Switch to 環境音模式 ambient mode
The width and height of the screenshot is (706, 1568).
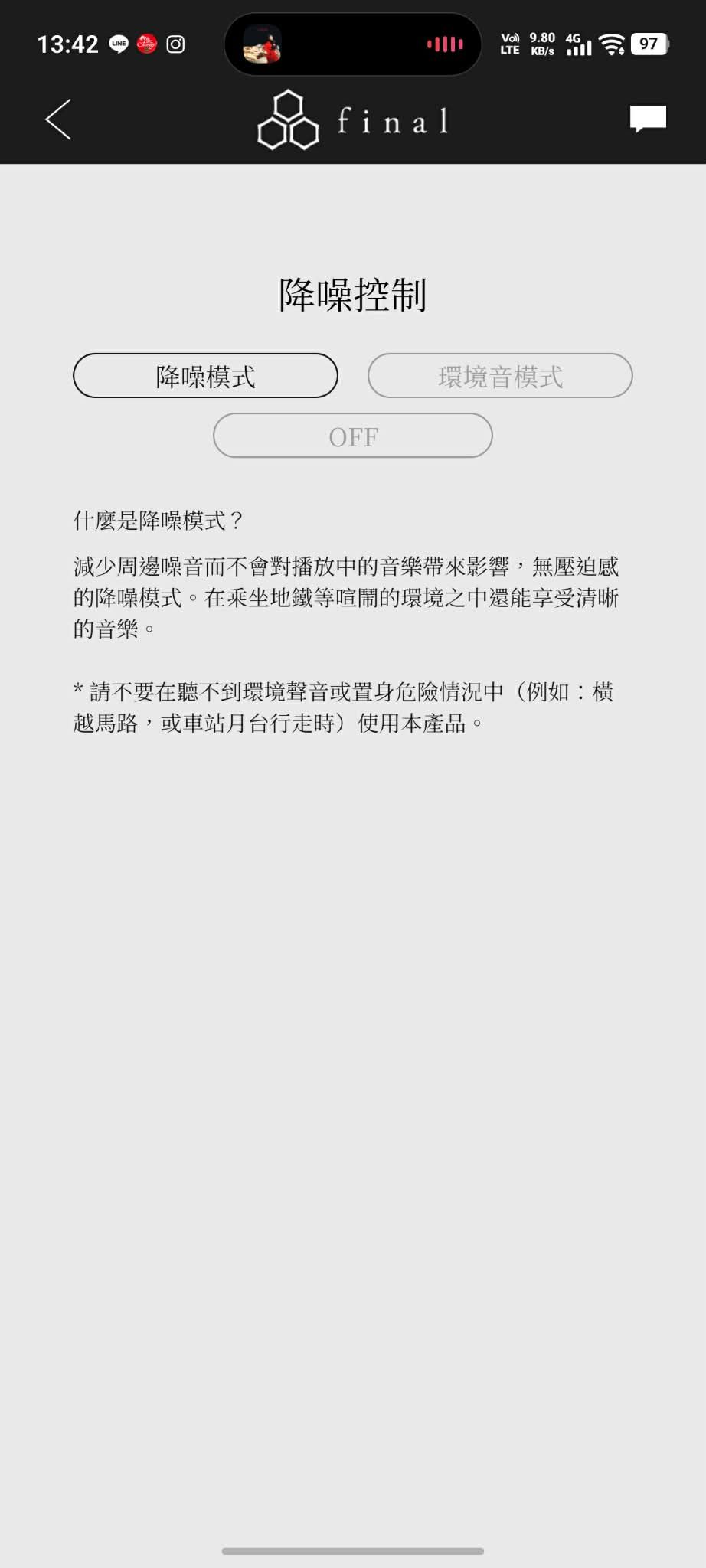click(500, 376)
